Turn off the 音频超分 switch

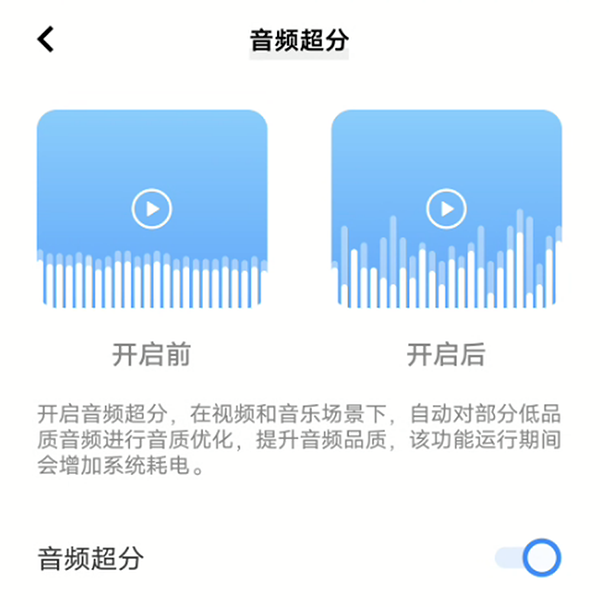tap(529, 558)
